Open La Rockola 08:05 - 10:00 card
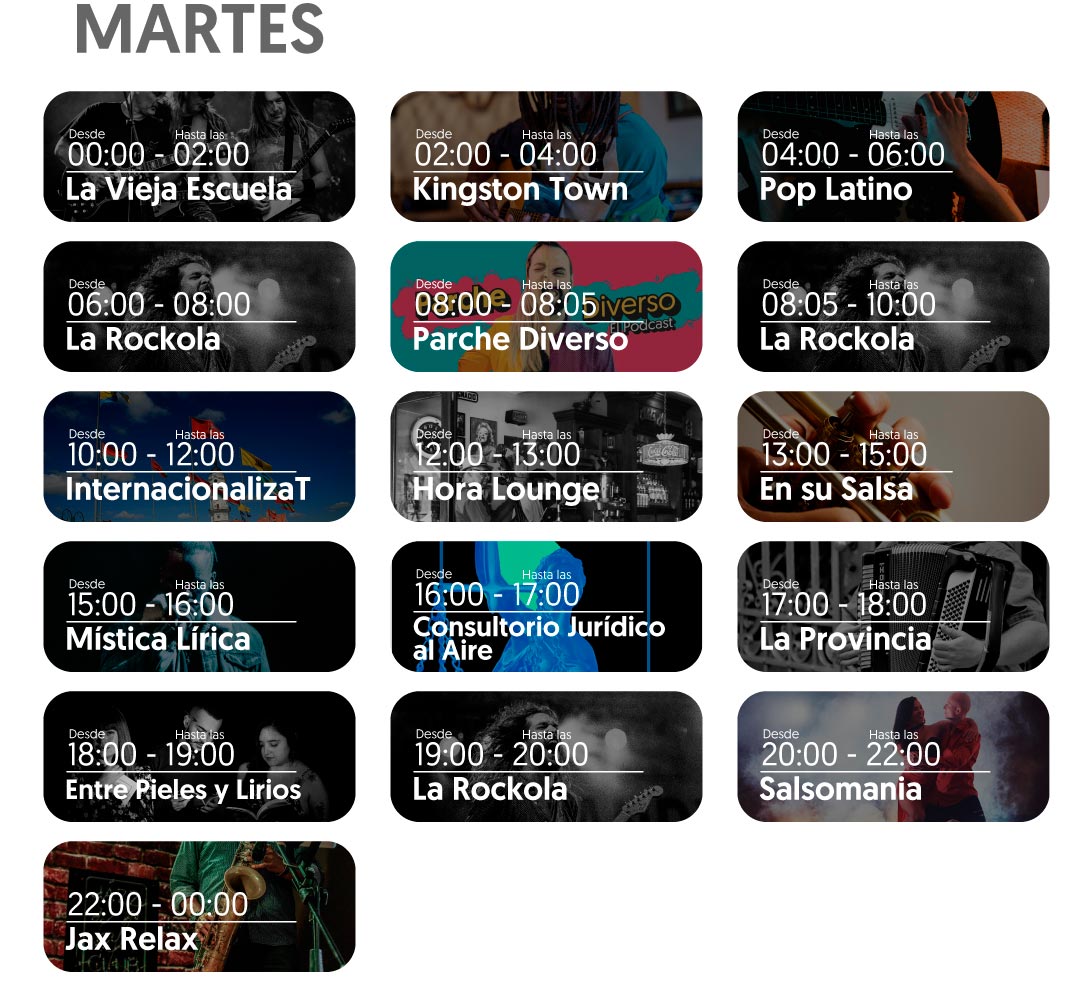Screen dimensions: 1080x986 (893, 307)
